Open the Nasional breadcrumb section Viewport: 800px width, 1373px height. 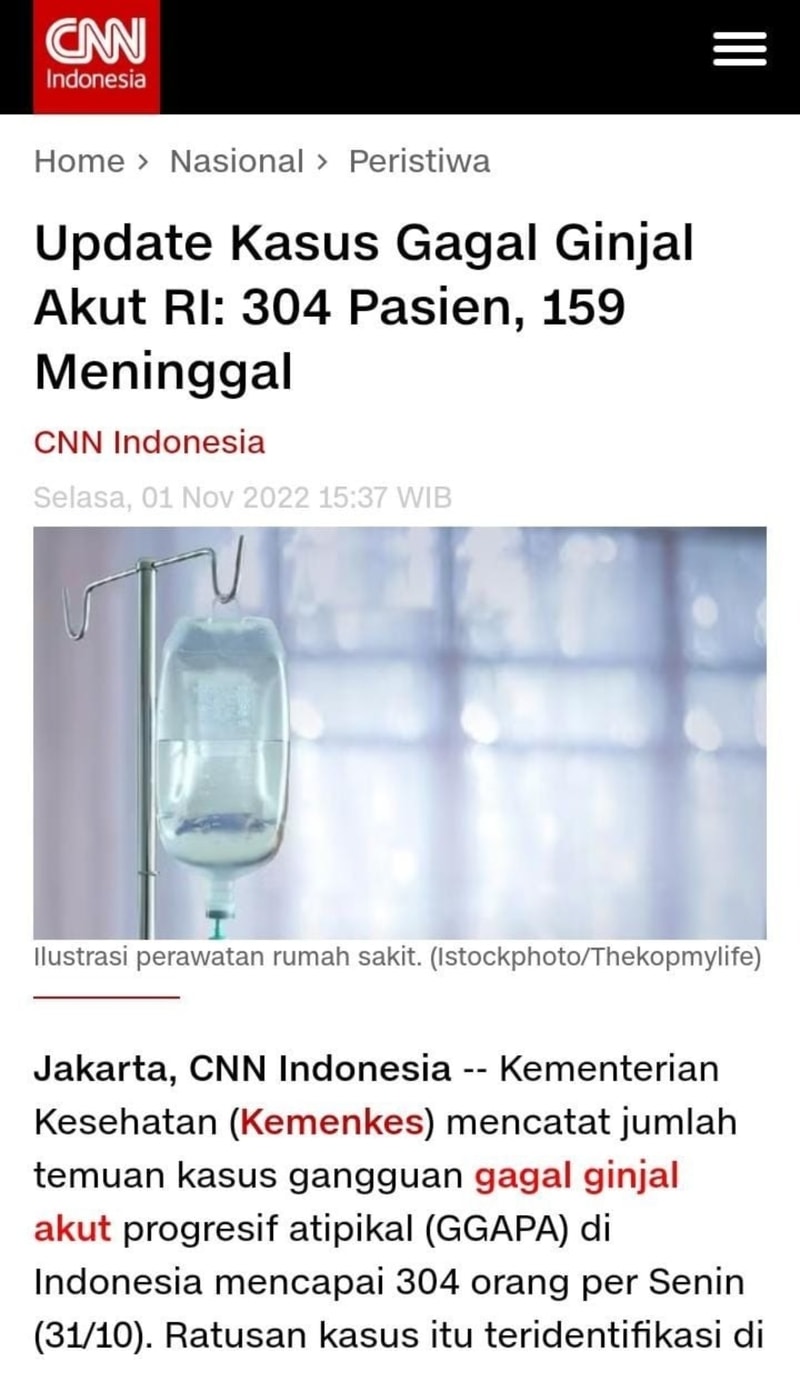(236, 161)
